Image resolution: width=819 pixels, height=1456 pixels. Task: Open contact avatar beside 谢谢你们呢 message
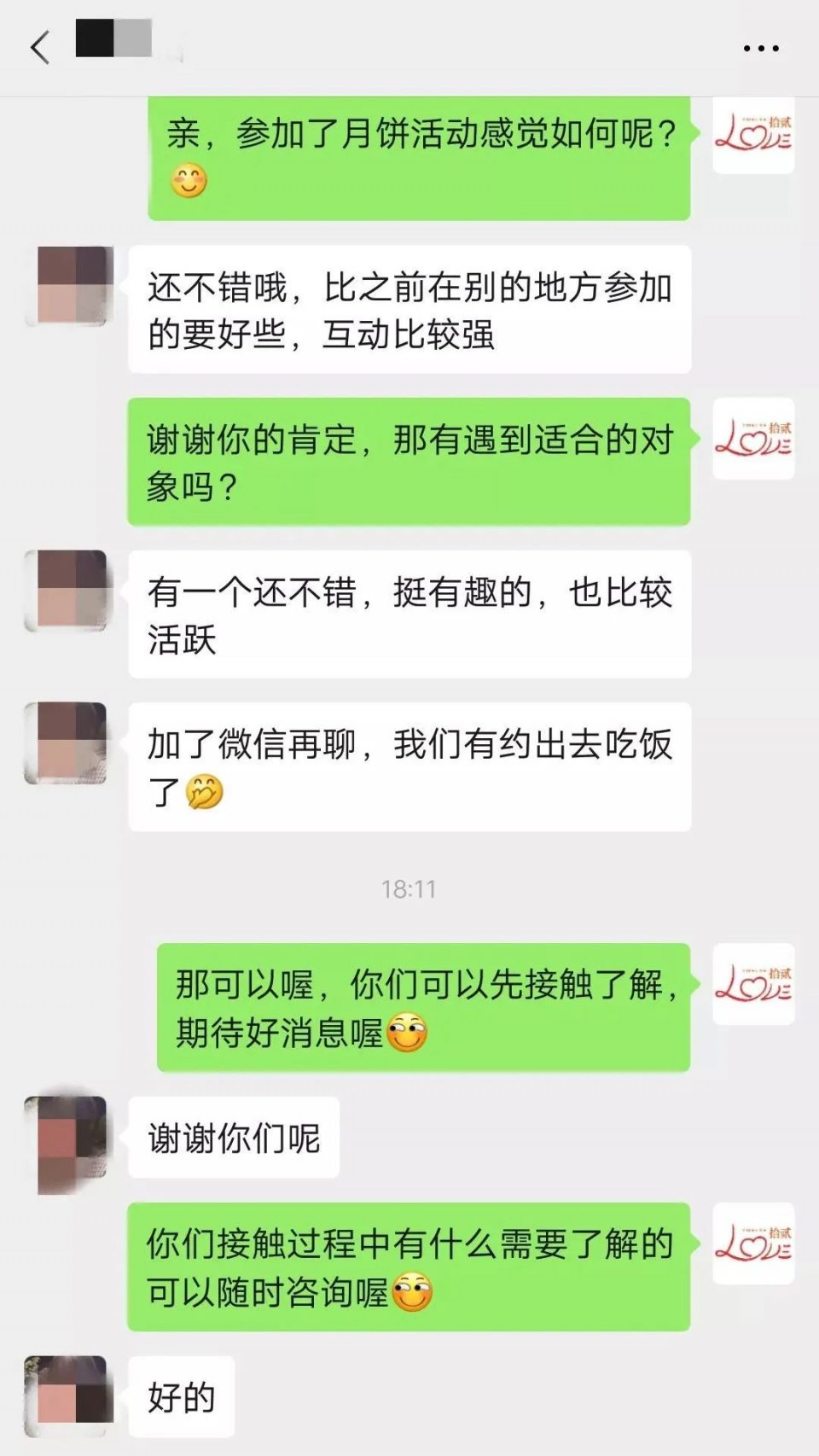click(x=68, y=1139)
